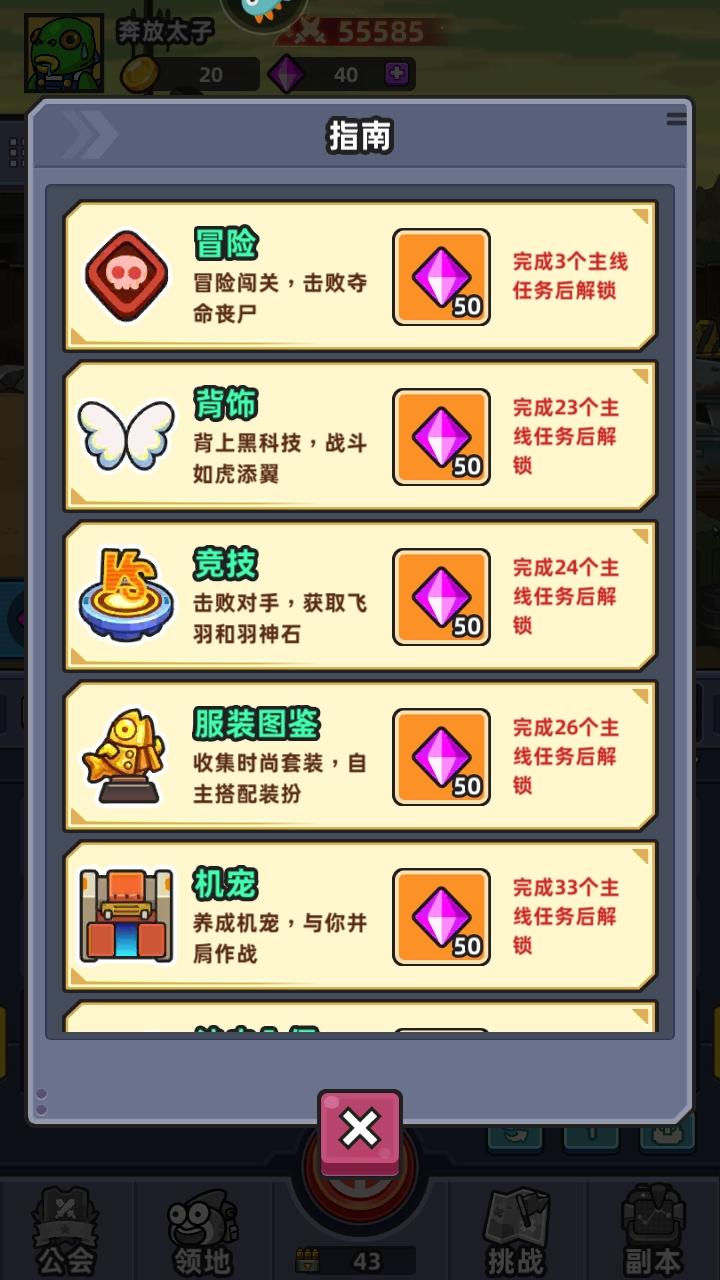Image resolution: width=720 pixels, height=1280 pixels.
Task: Click the butterfly icon for 背饰
Action: point(126,436)
